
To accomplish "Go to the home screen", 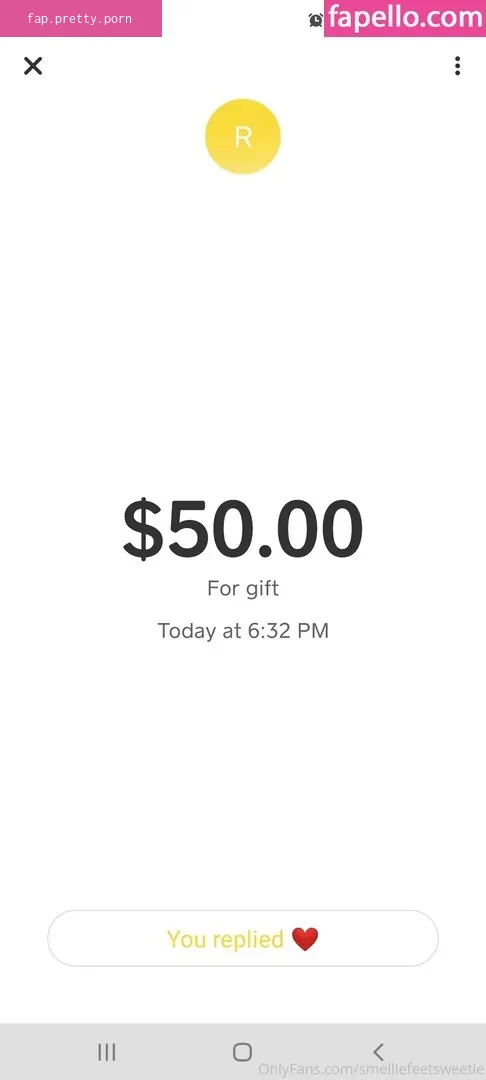I will [242, 1052].
